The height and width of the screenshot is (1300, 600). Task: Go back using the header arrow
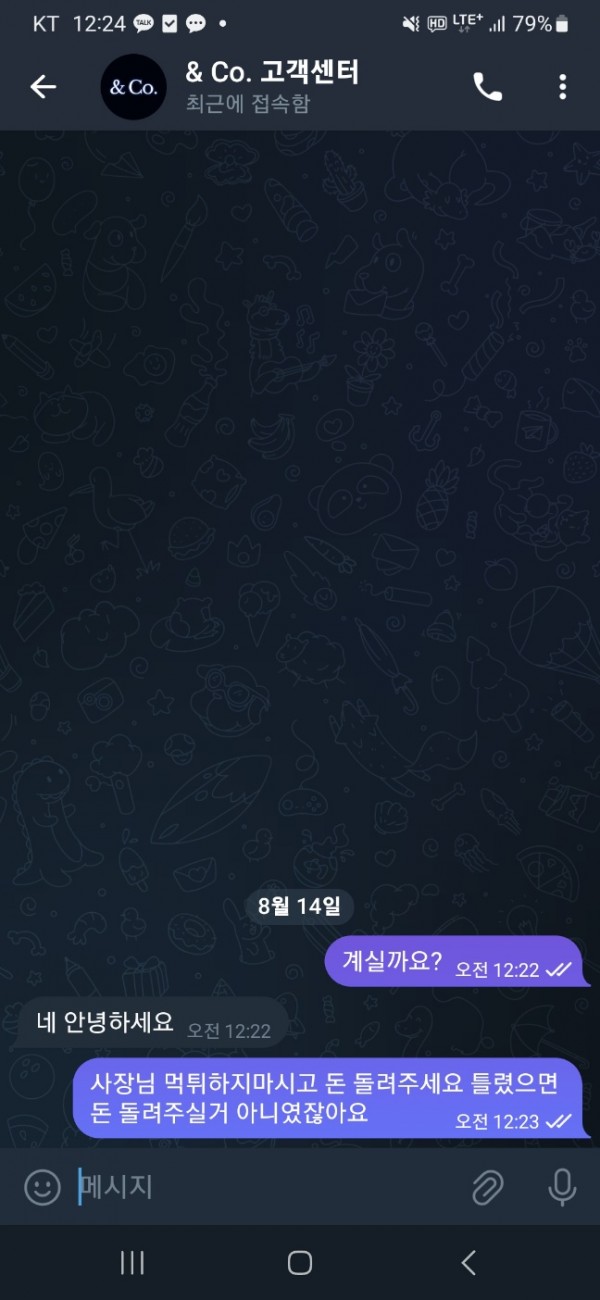click(43, 87)
